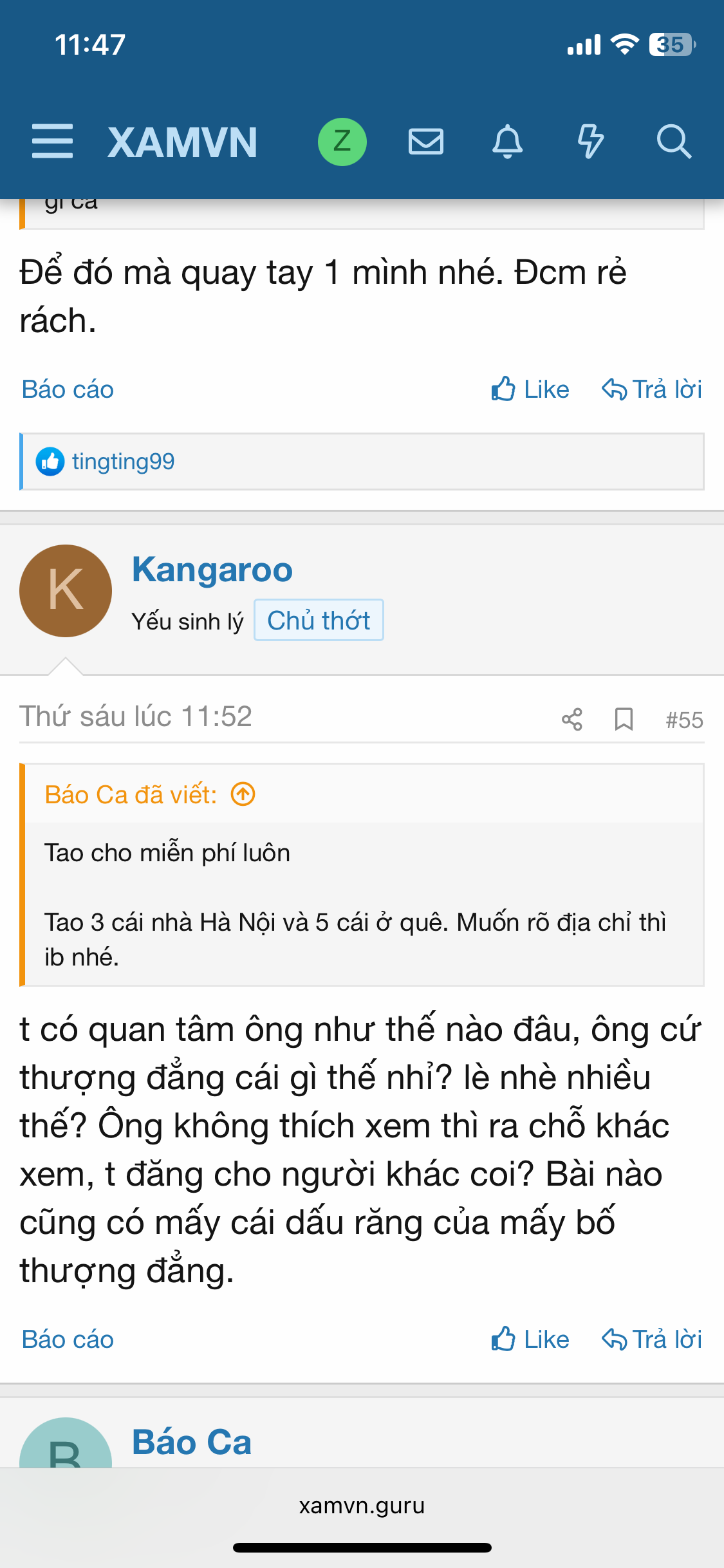Bookmark post #55
The width and height of the screenshot is (724, 1568).
(624, 719)
